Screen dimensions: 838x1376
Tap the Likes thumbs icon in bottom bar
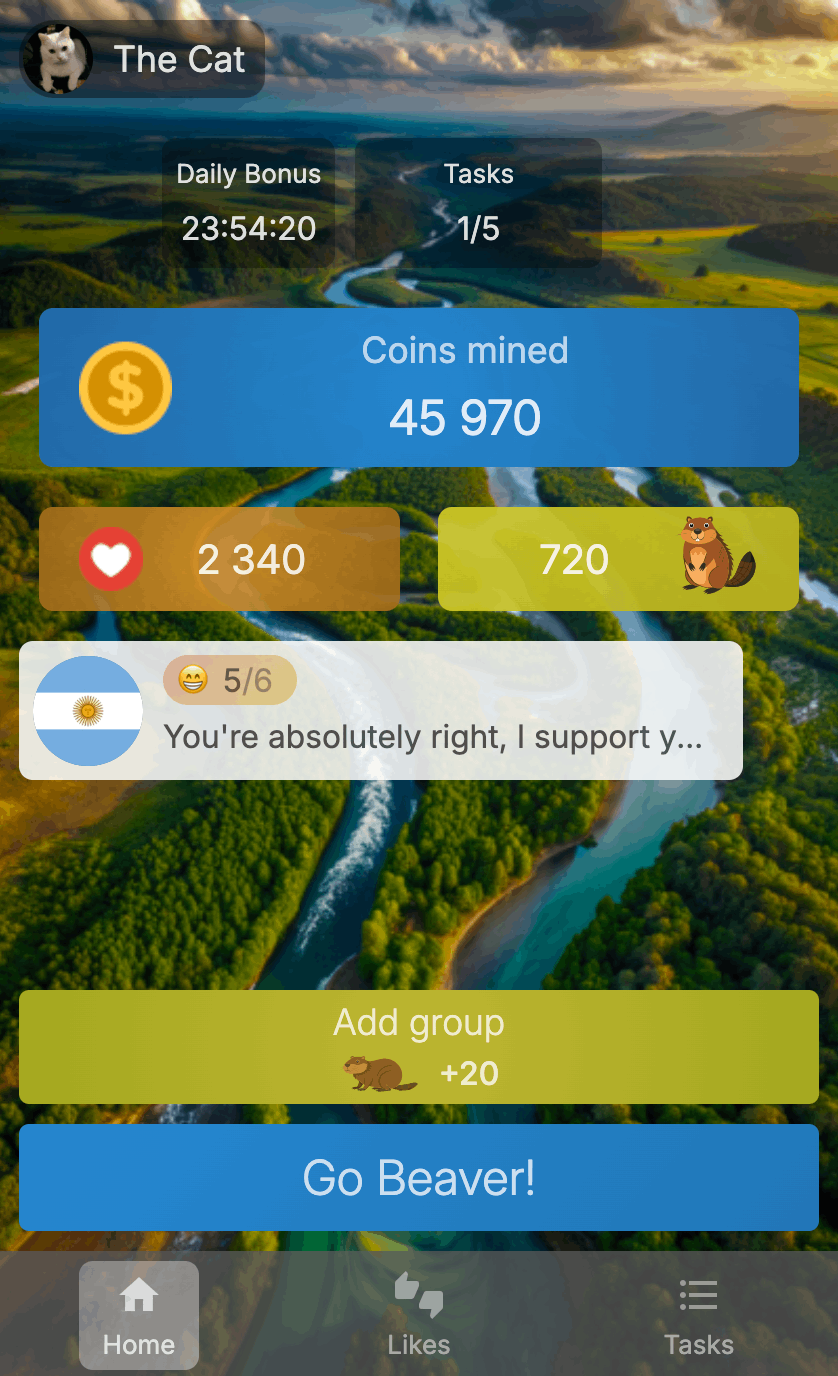(x=418, y=1294)
